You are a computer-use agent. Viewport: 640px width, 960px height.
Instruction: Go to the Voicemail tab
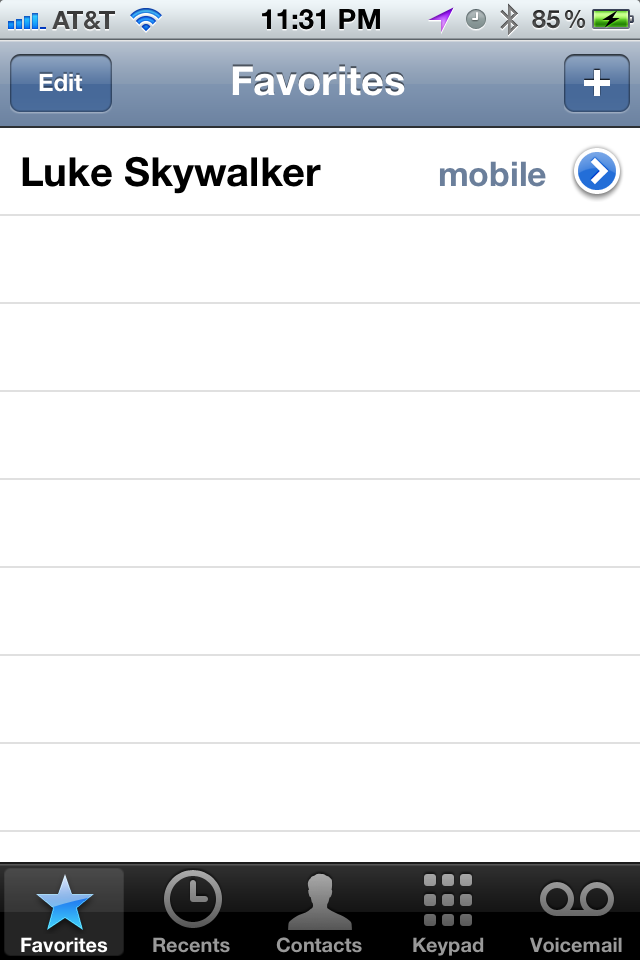pos(576,912)
